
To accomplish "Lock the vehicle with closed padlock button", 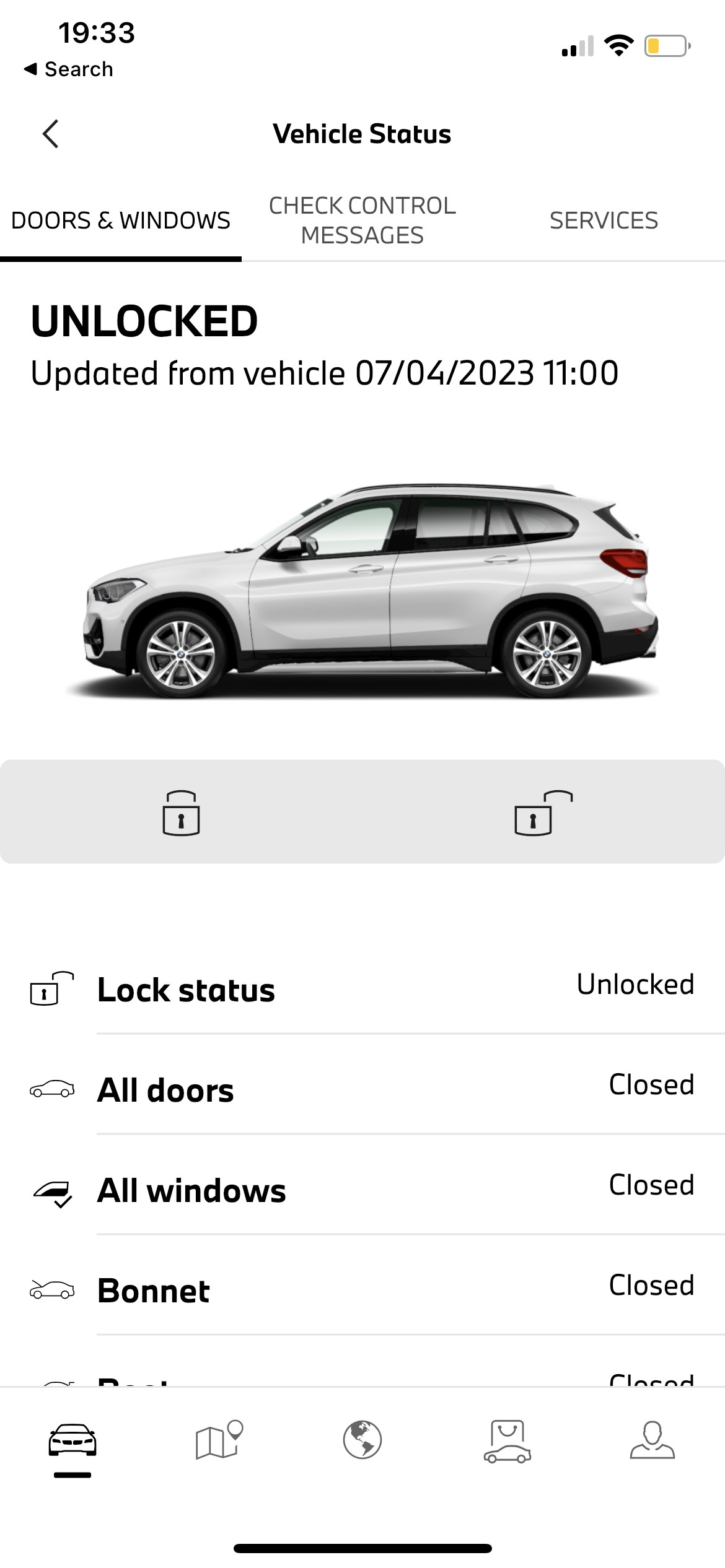I will click(x=181, y=812).
